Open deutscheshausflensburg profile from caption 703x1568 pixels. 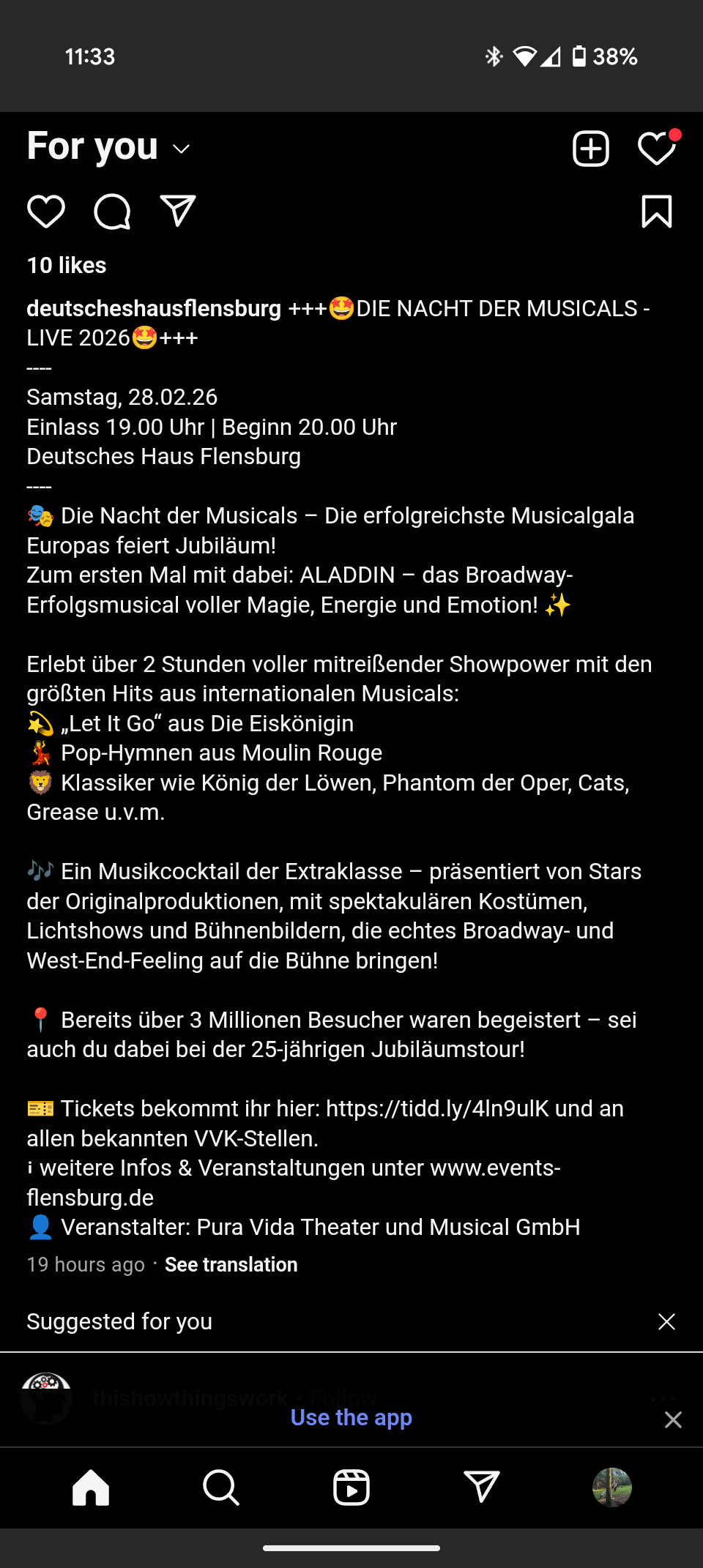tap(154, 308)
